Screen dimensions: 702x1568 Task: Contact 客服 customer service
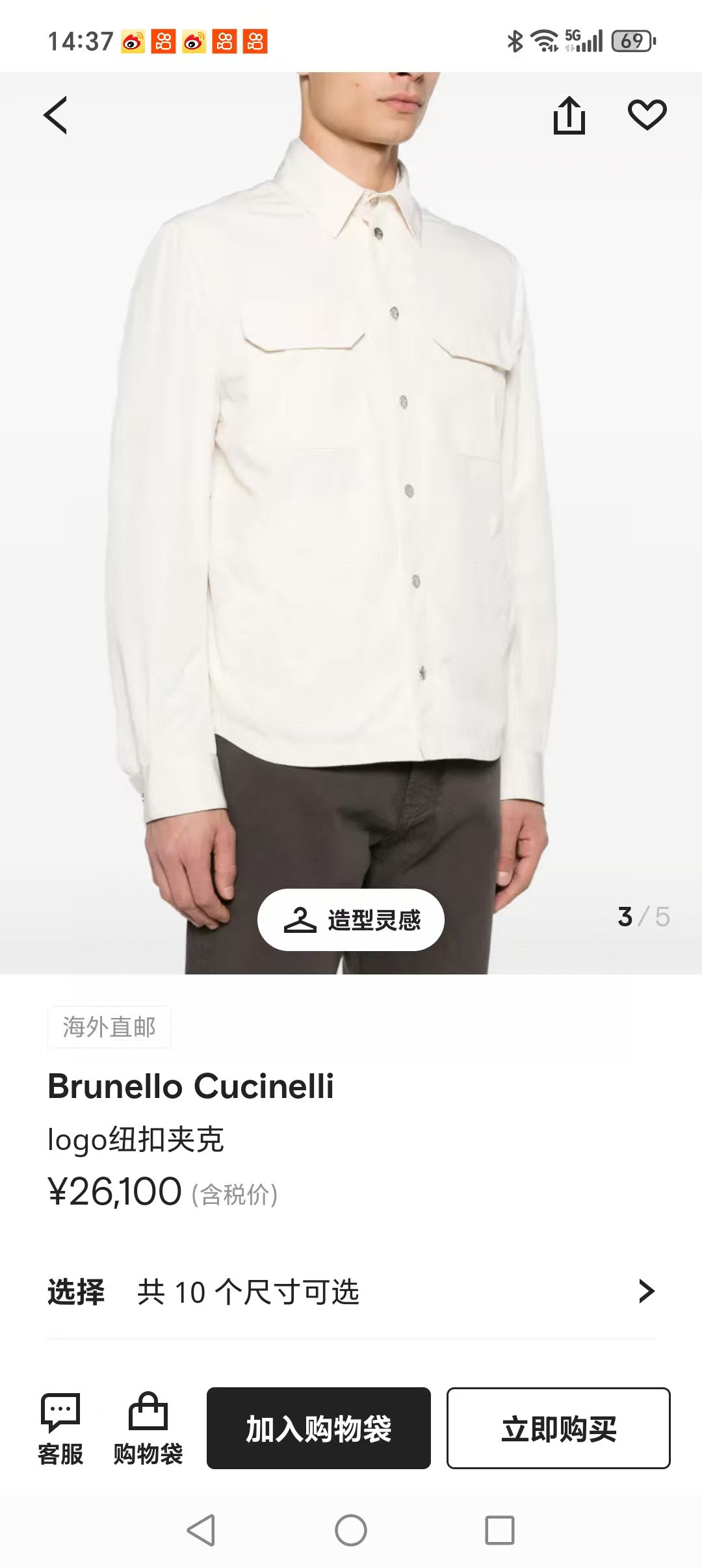(60, 1430)
